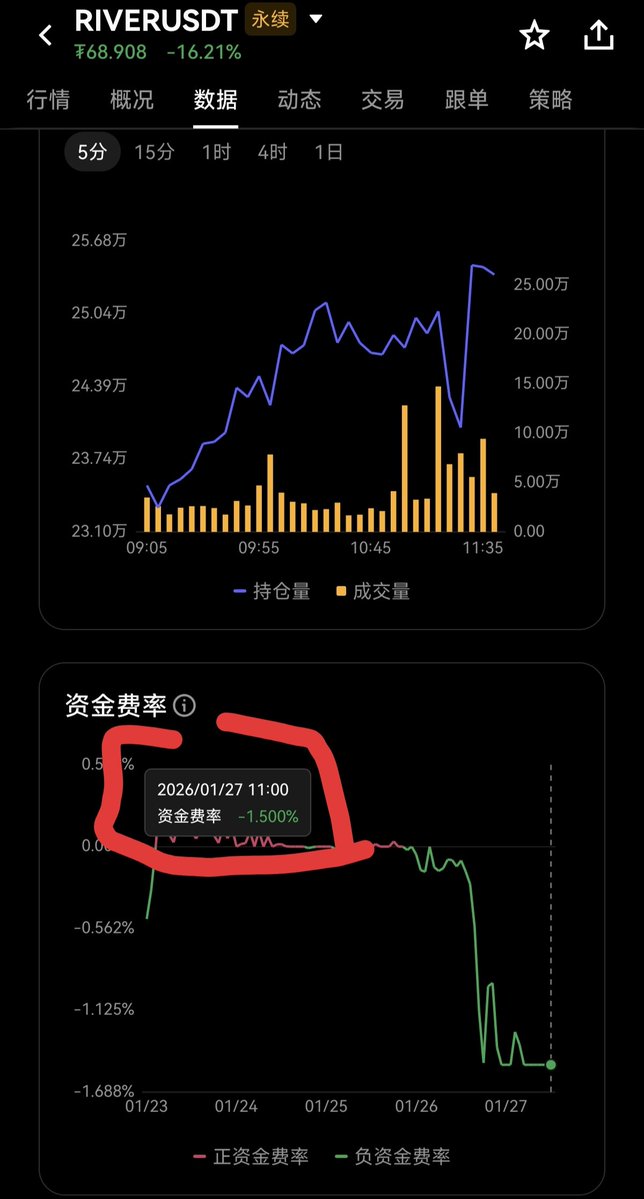Share this RIVERUSDT page
The width and height of the screenshot is (644, 1199).
[598, 36]
